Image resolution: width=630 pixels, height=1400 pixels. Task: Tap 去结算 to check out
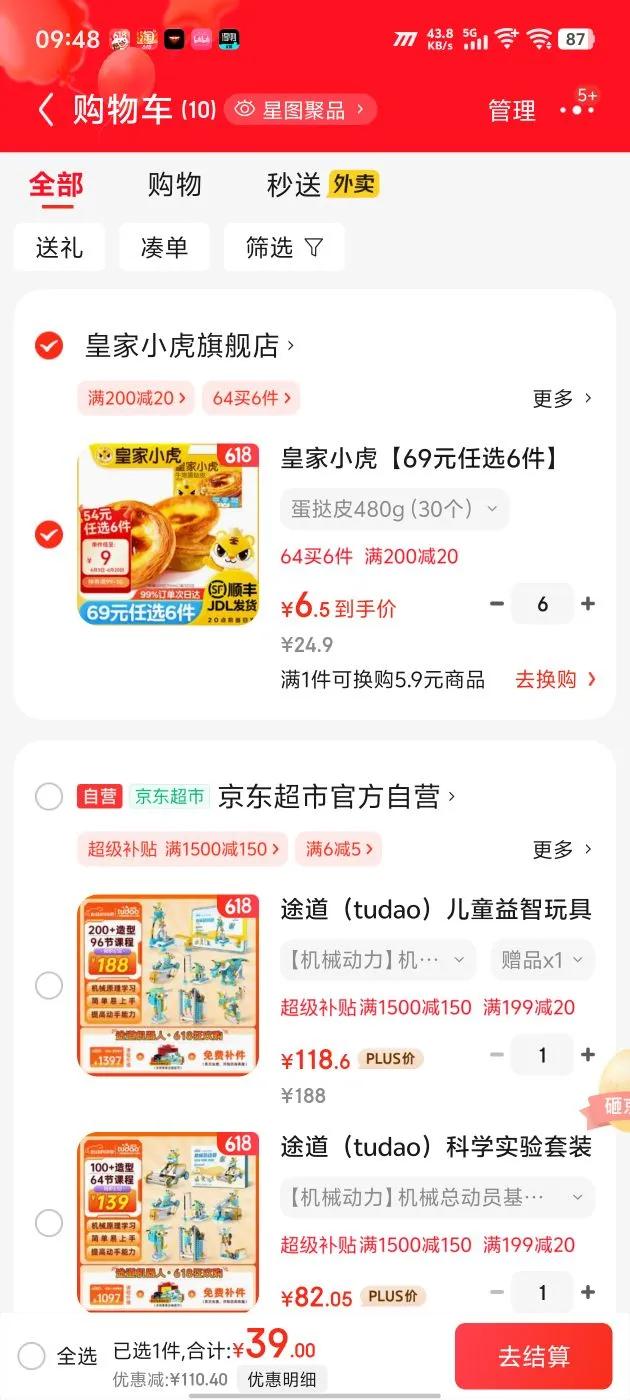coord(534,1356)
